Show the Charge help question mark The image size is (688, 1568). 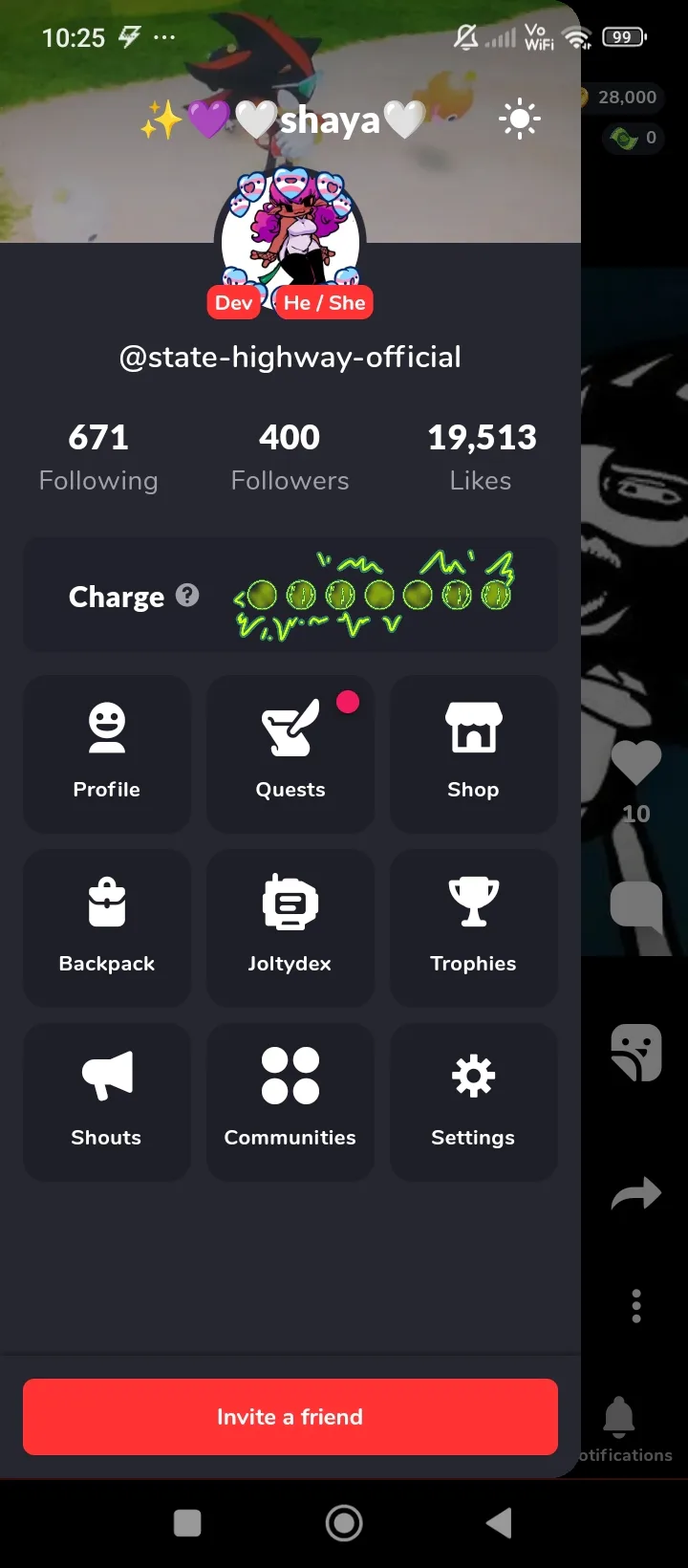click(x=188, y=596)
